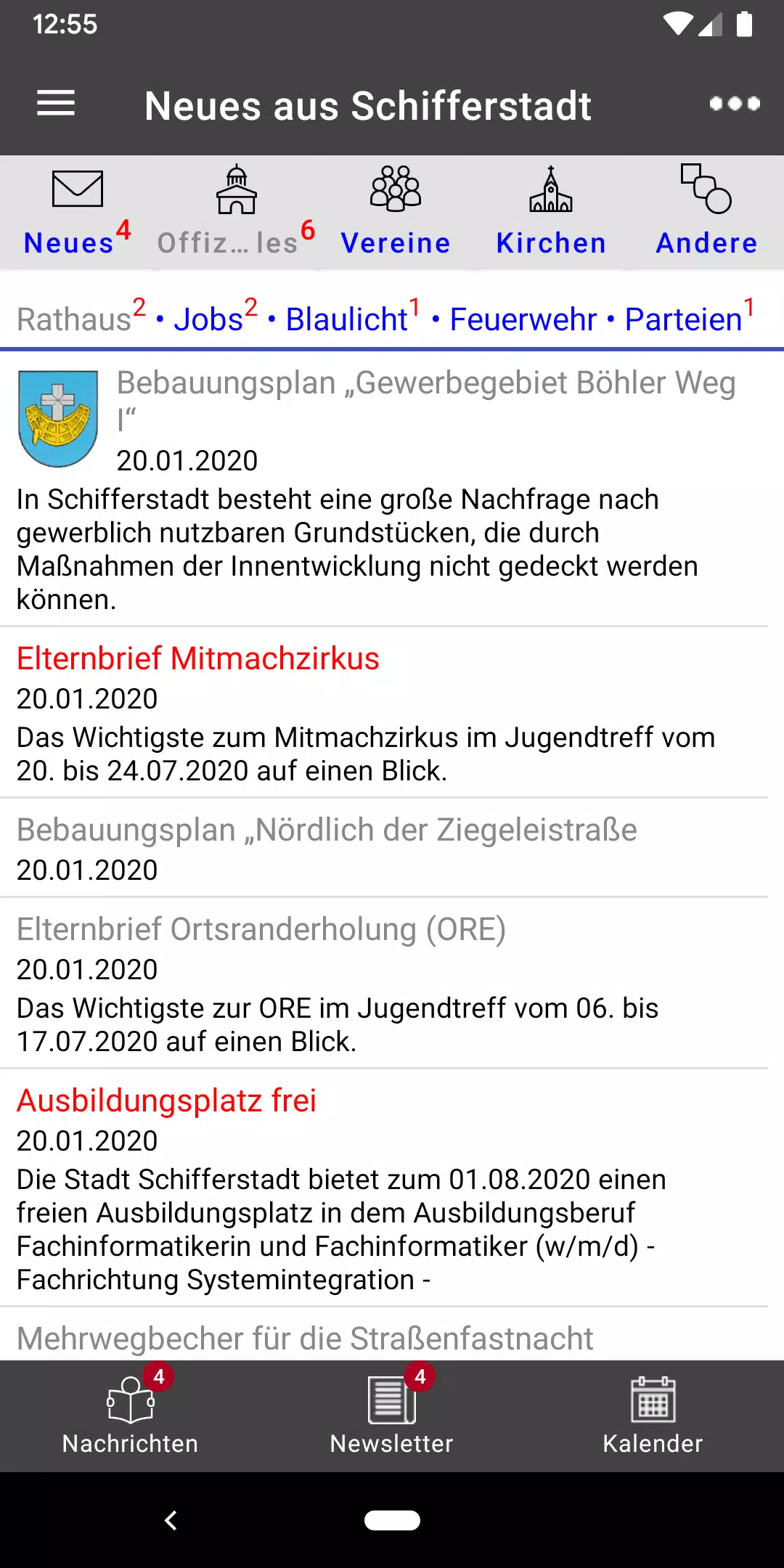Go to the Andere tab
784x1568 pixels.
[707, 212]
